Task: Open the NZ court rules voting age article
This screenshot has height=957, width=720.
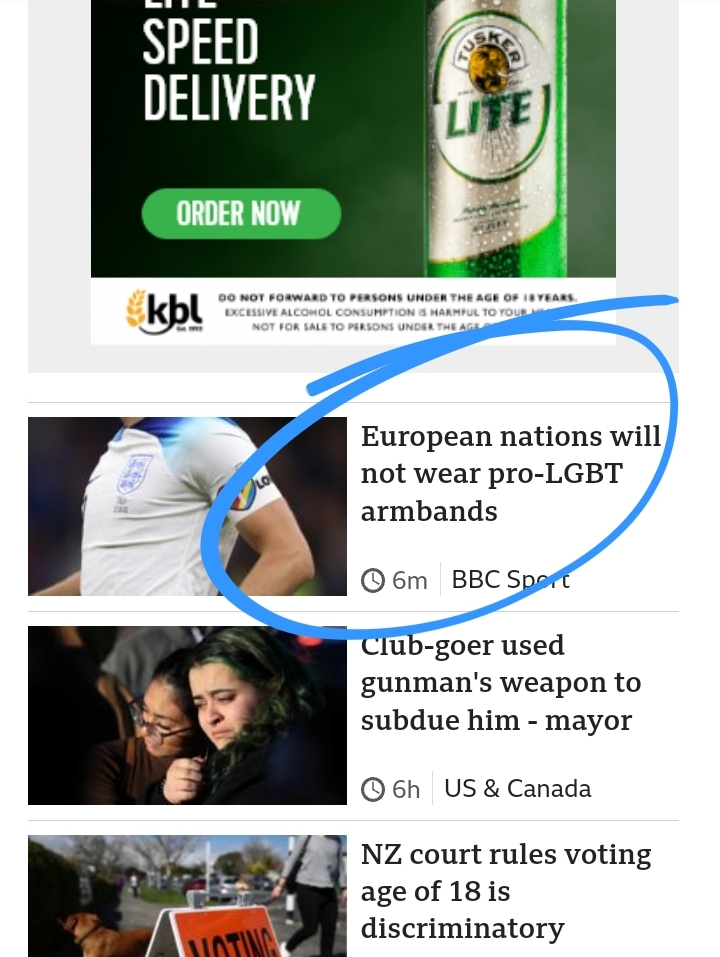Action: (505, 891)
